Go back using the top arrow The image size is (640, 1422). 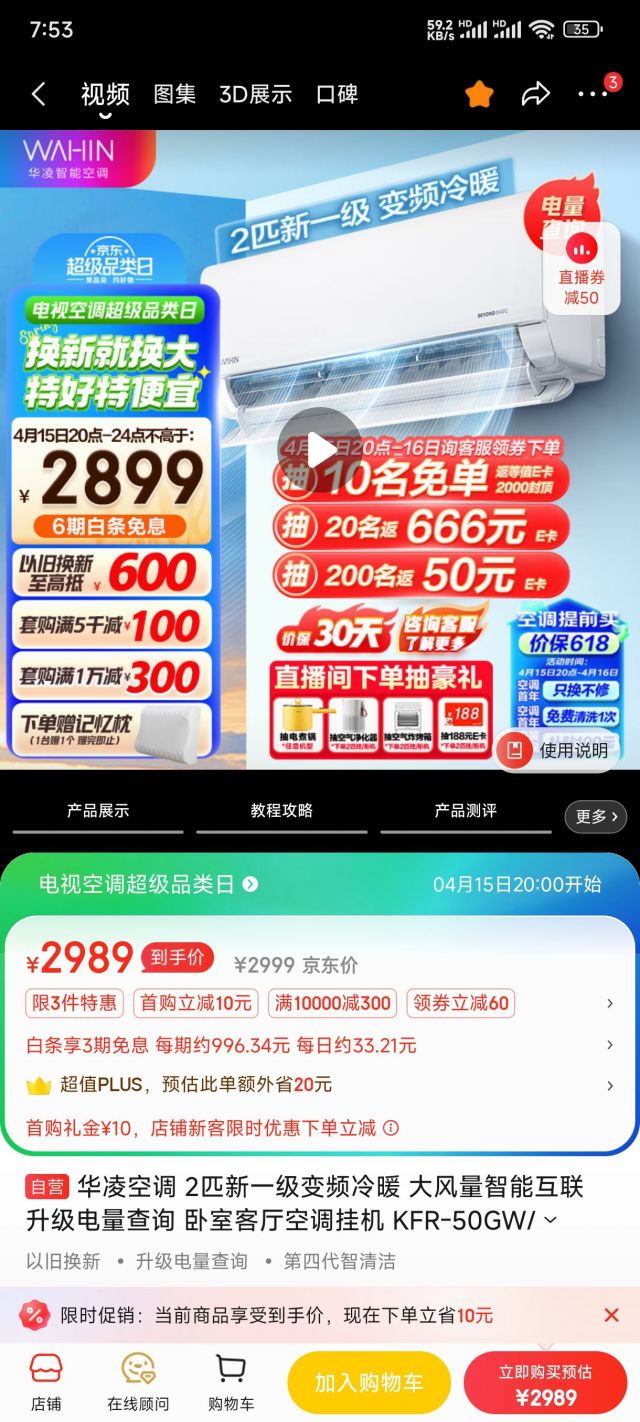(38, 94)
